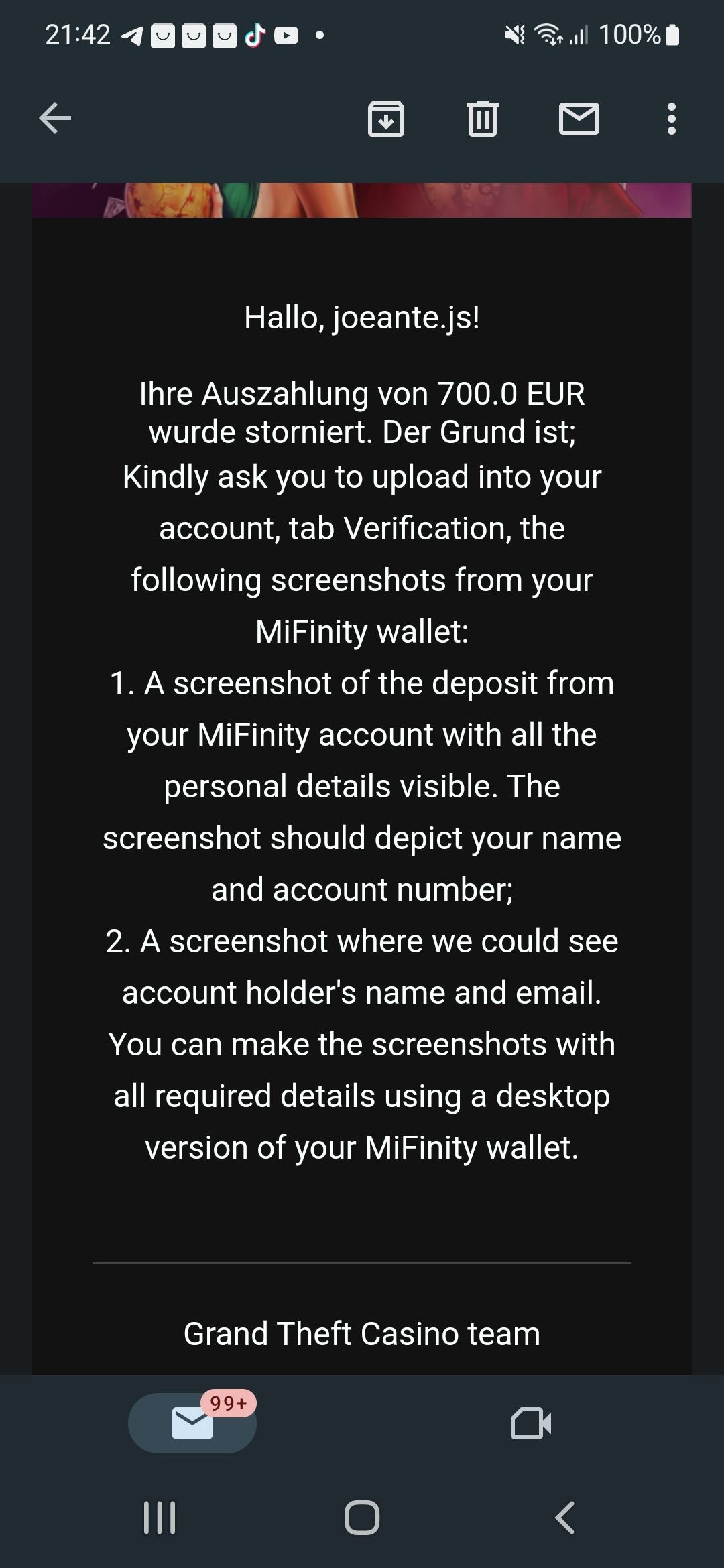Viewport: 724px width, 1568px height.
Task: Mark this email as unread
Action: click(579, 119)
